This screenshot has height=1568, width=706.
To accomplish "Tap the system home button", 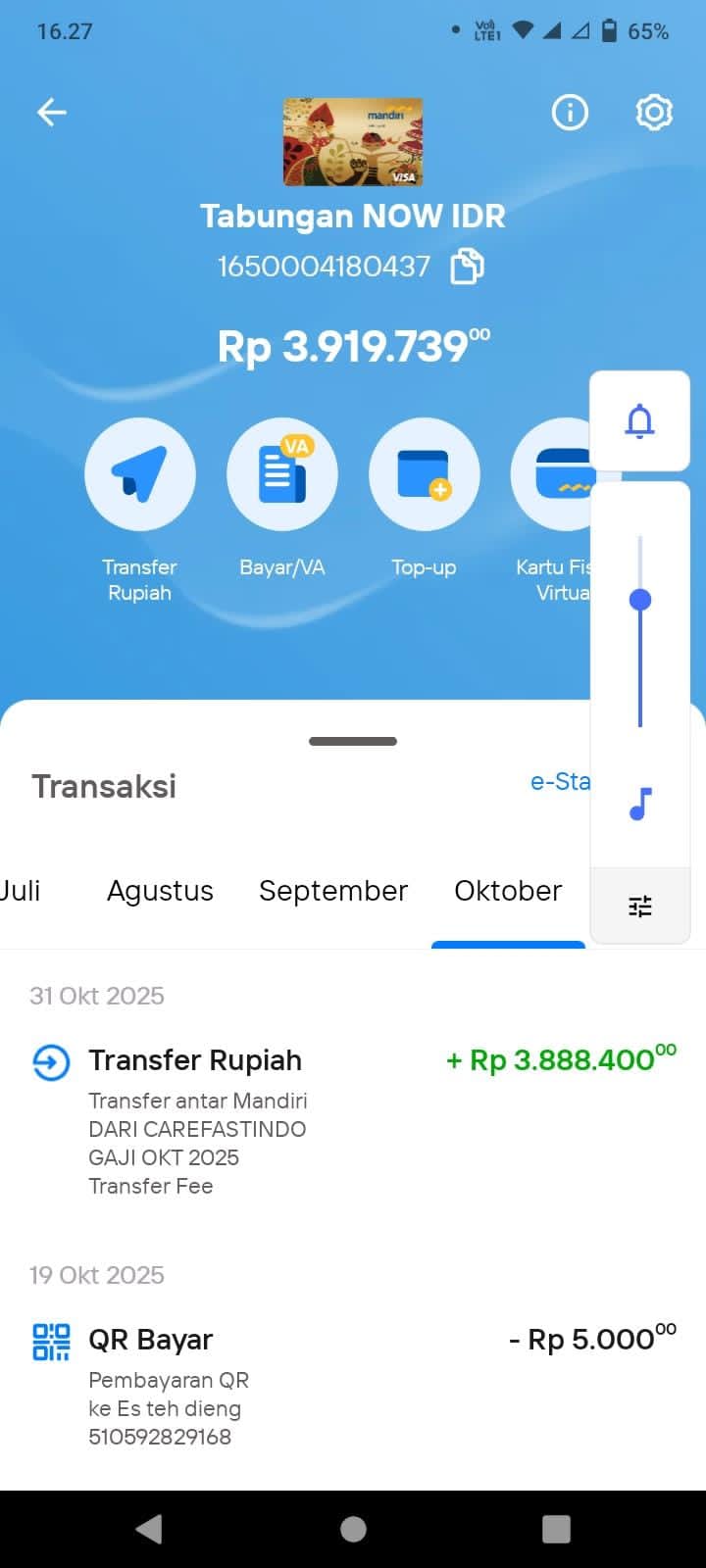I will pos(353,1529).
